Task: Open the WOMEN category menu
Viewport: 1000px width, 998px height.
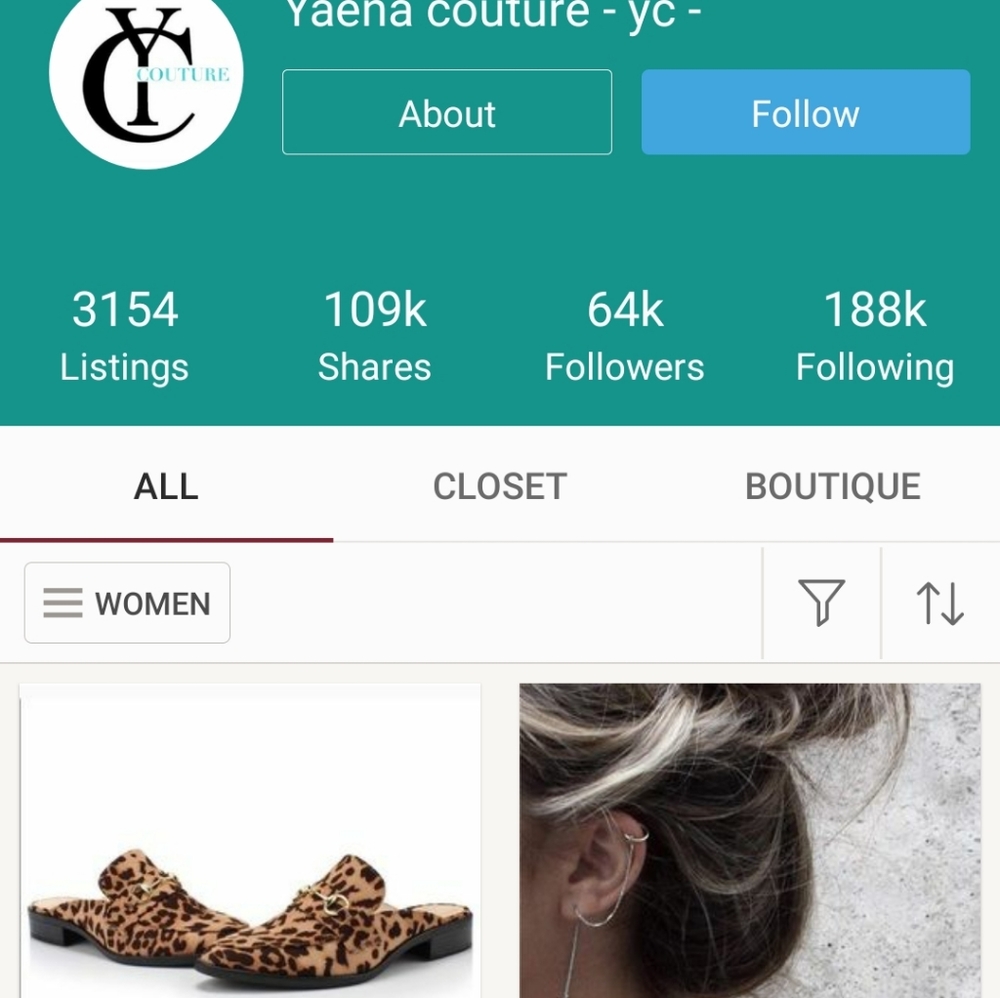Action: (x=127, y=603)
